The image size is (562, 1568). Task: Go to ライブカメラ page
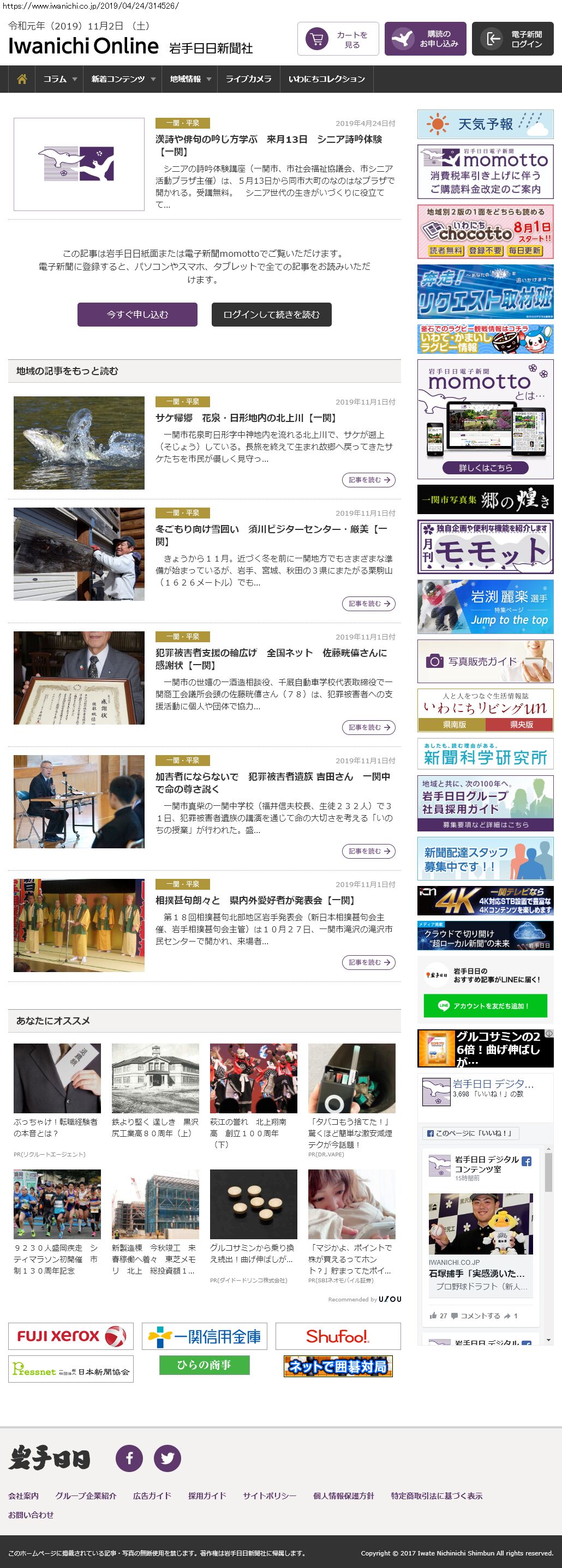pyautogui.click(x=248, y=79)
